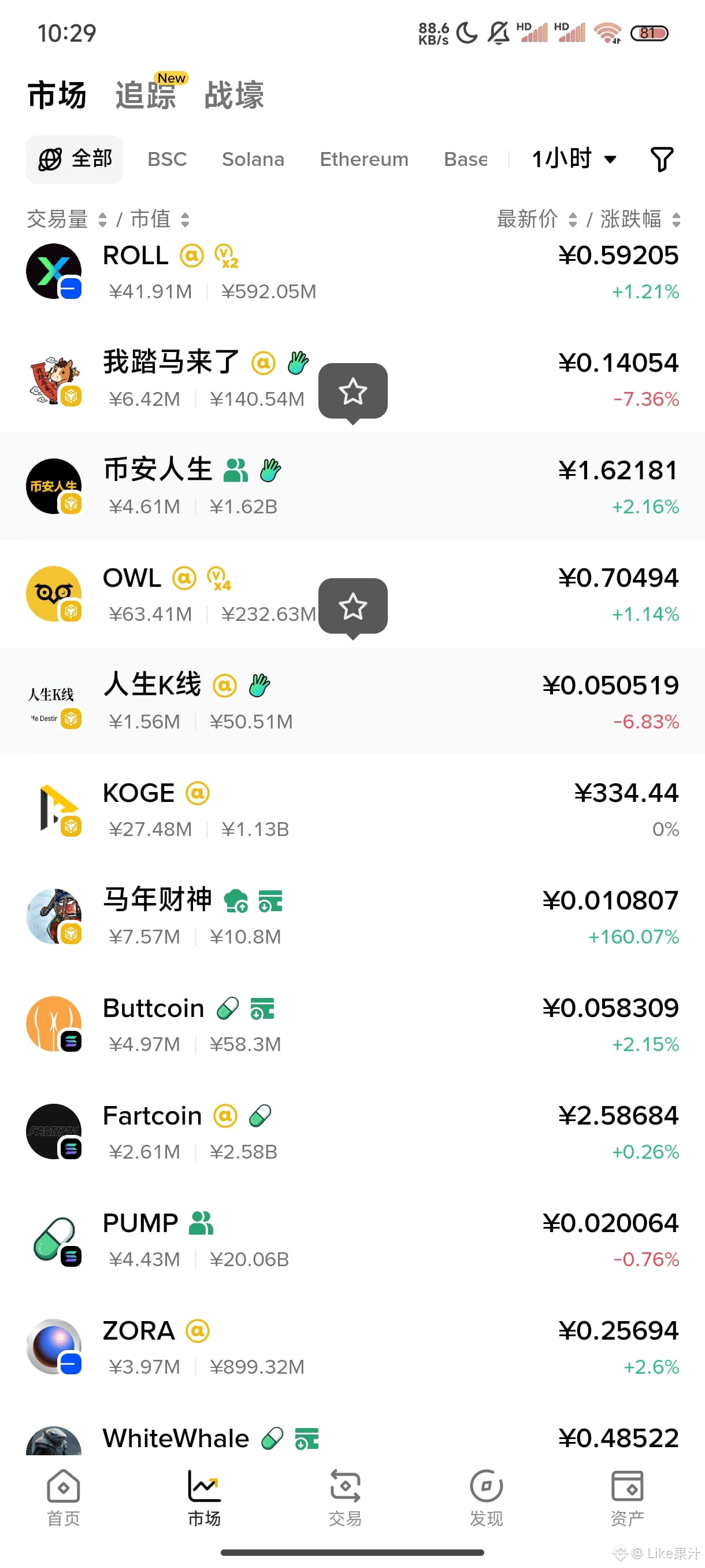Expand the 1小时 time range dropdown
Image resolution: width=705 pixels, height=1568 pixels.
574,160
